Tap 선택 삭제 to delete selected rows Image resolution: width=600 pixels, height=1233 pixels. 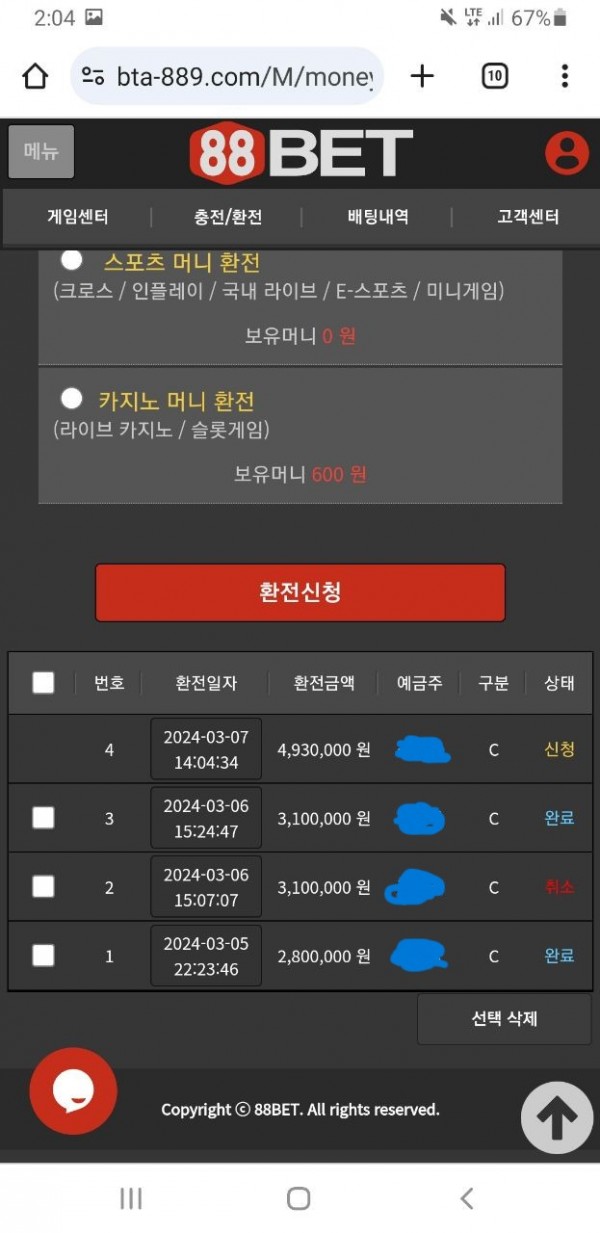pyautogui.click(x=504, y=1019)
